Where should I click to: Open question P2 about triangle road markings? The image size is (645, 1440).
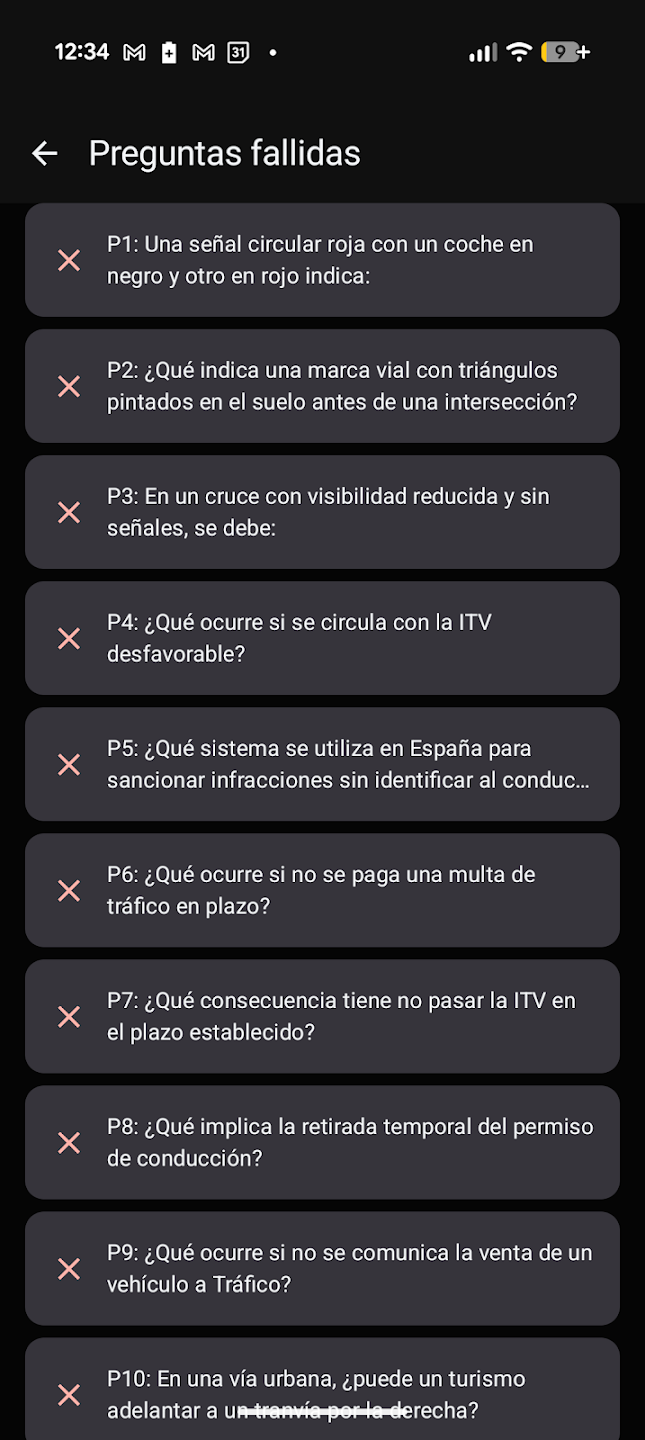coord(322,386)
